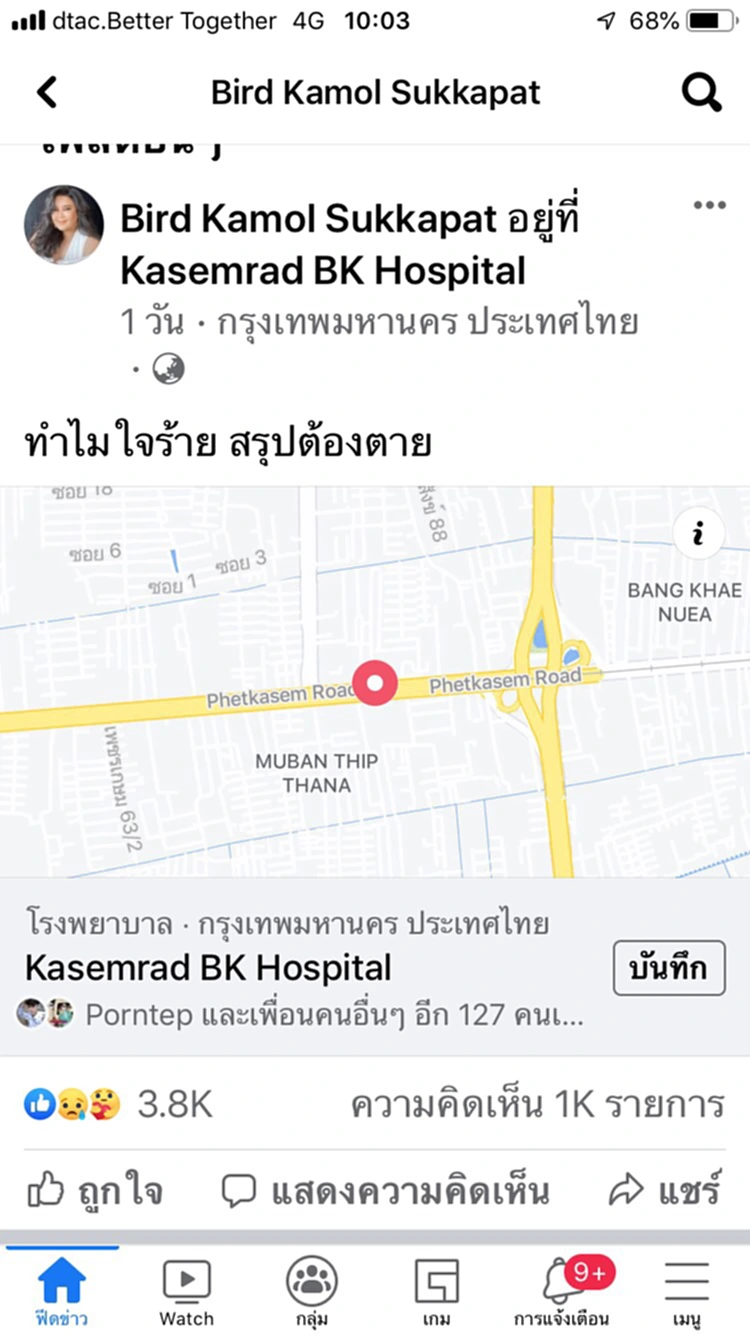Open the เมนู menu tab

[687, 1292]
